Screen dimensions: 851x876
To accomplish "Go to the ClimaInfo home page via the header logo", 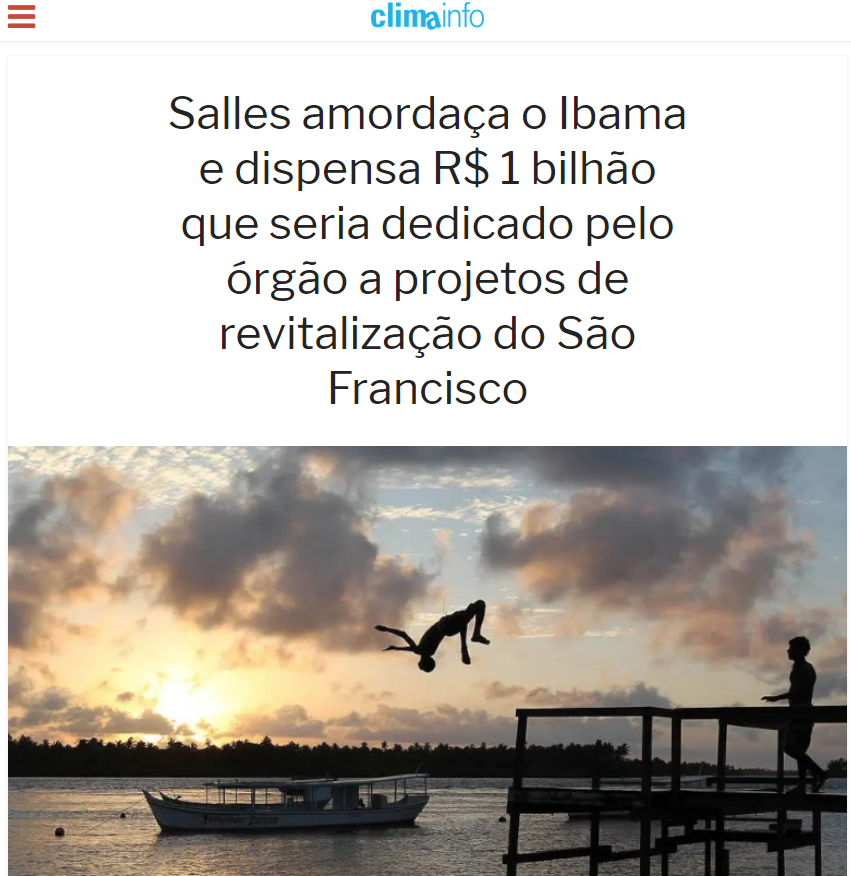I will coord(426,17).
